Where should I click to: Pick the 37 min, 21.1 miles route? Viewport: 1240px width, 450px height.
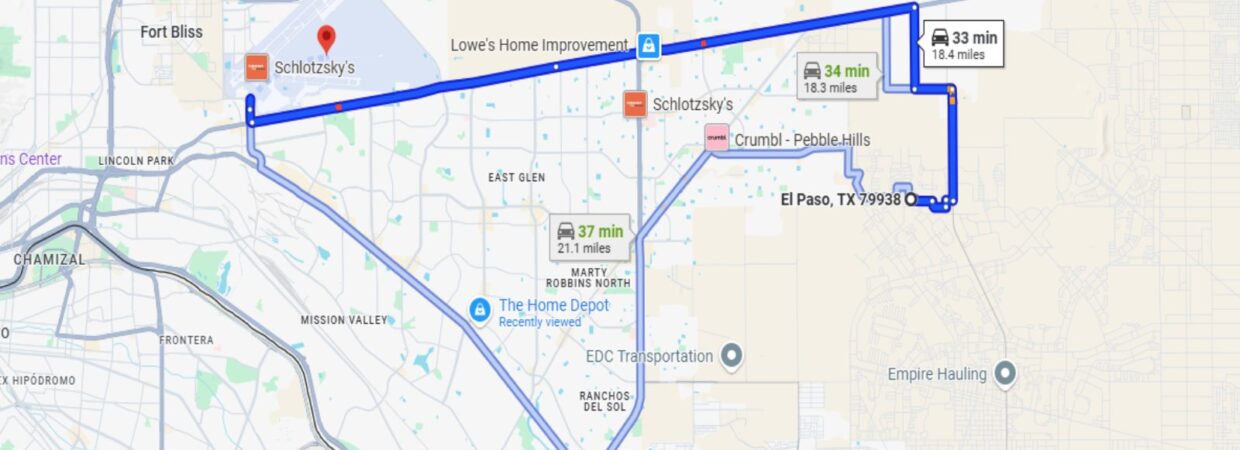pyautogui.click(x=592, y=239)
